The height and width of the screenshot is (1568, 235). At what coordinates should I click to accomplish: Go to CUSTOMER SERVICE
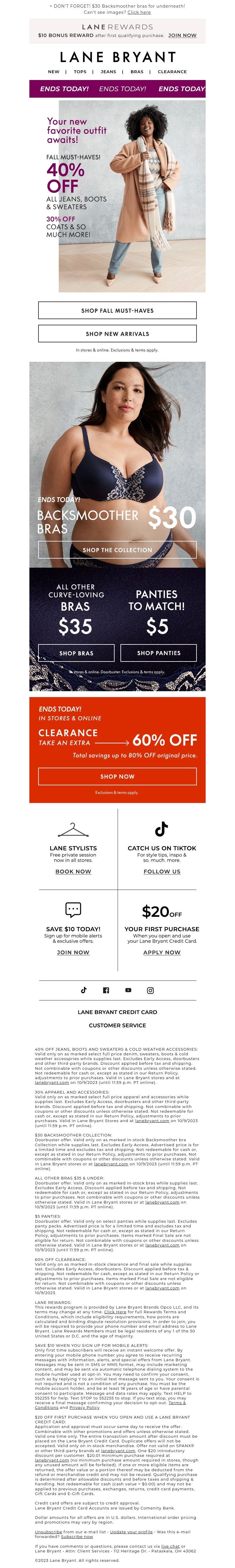click(117, 1025)
